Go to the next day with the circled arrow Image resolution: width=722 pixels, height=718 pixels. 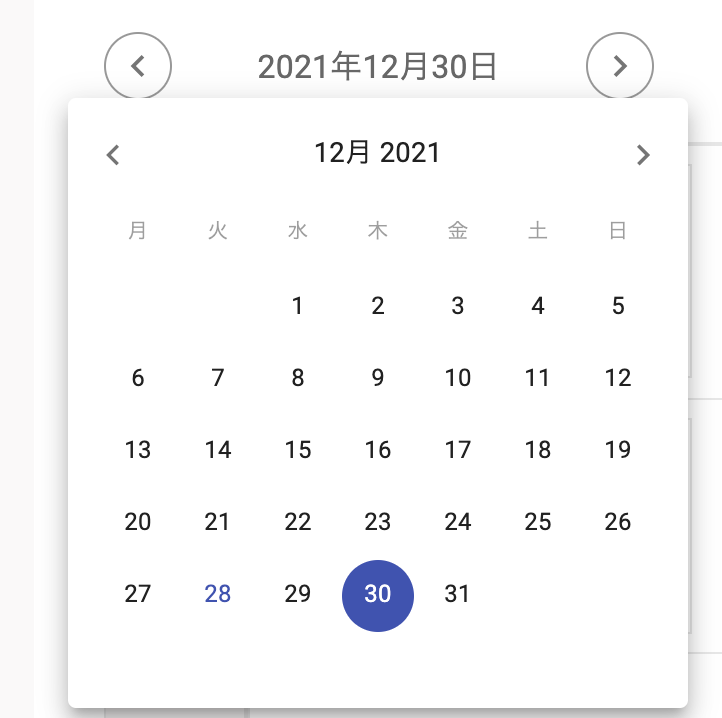coord(620,66)
